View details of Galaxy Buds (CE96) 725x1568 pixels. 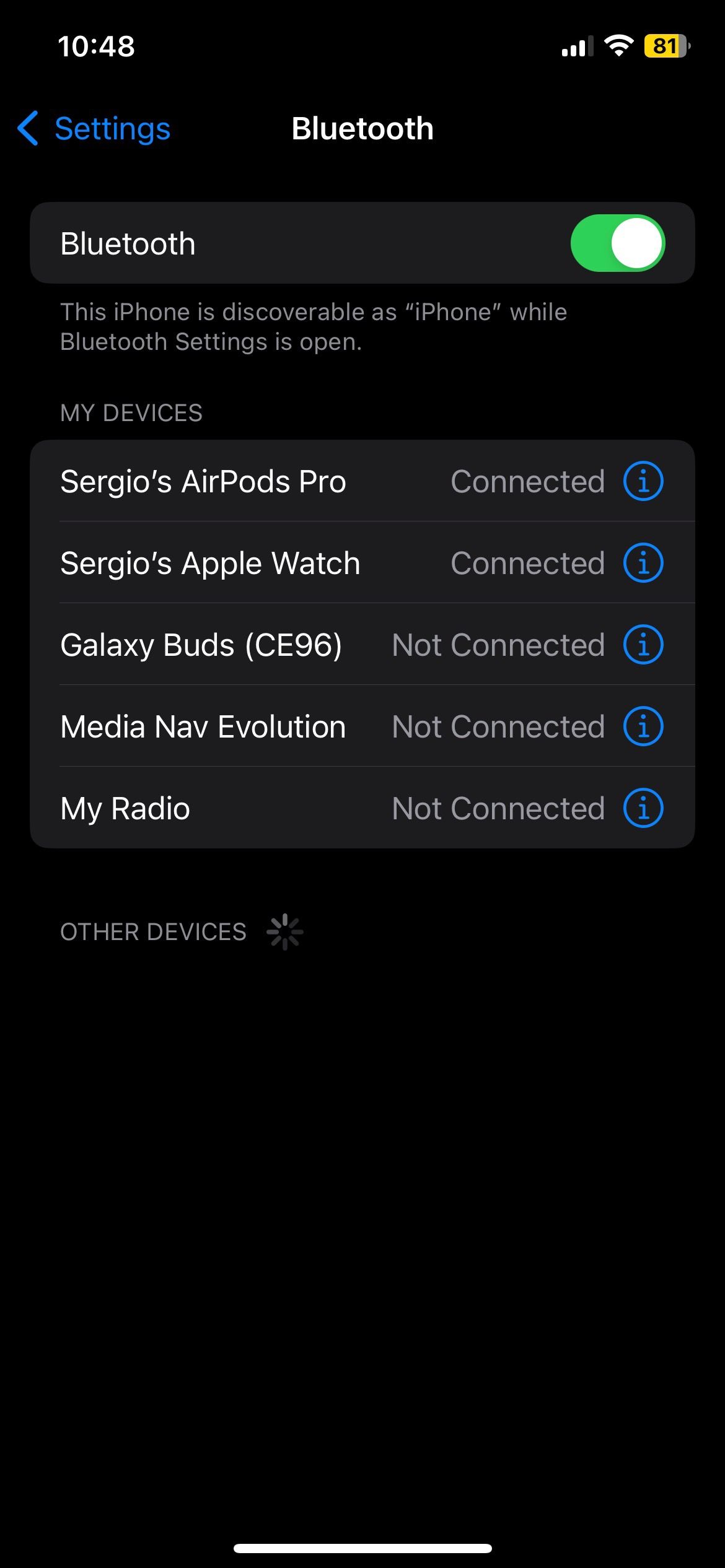[x=643, y=645]
